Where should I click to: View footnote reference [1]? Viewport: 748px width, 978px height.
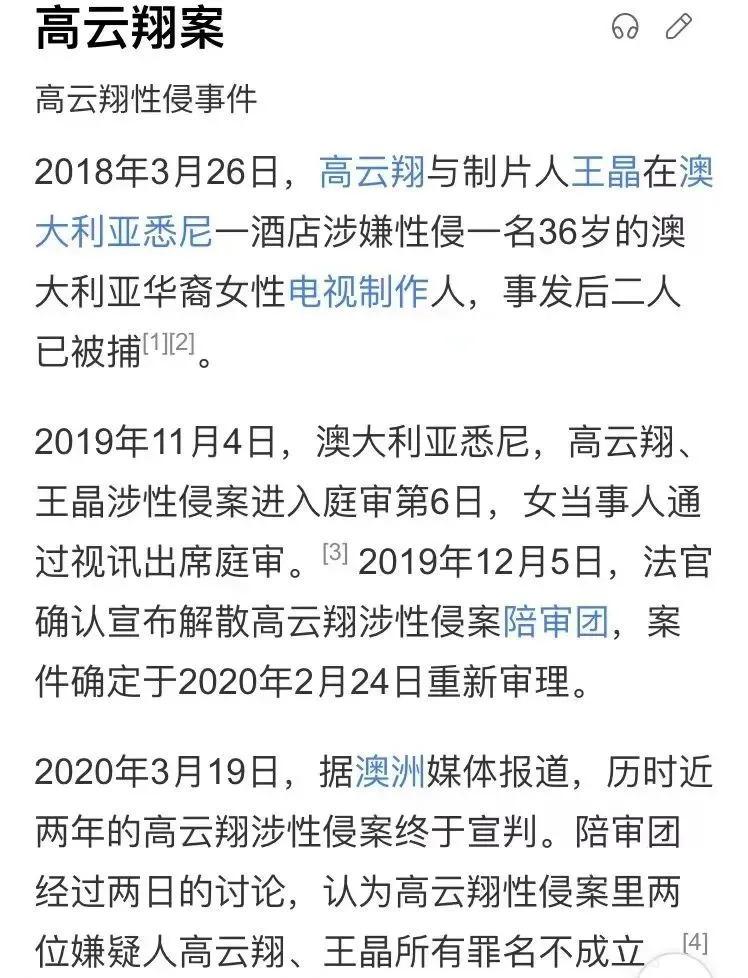pos(155,343)
